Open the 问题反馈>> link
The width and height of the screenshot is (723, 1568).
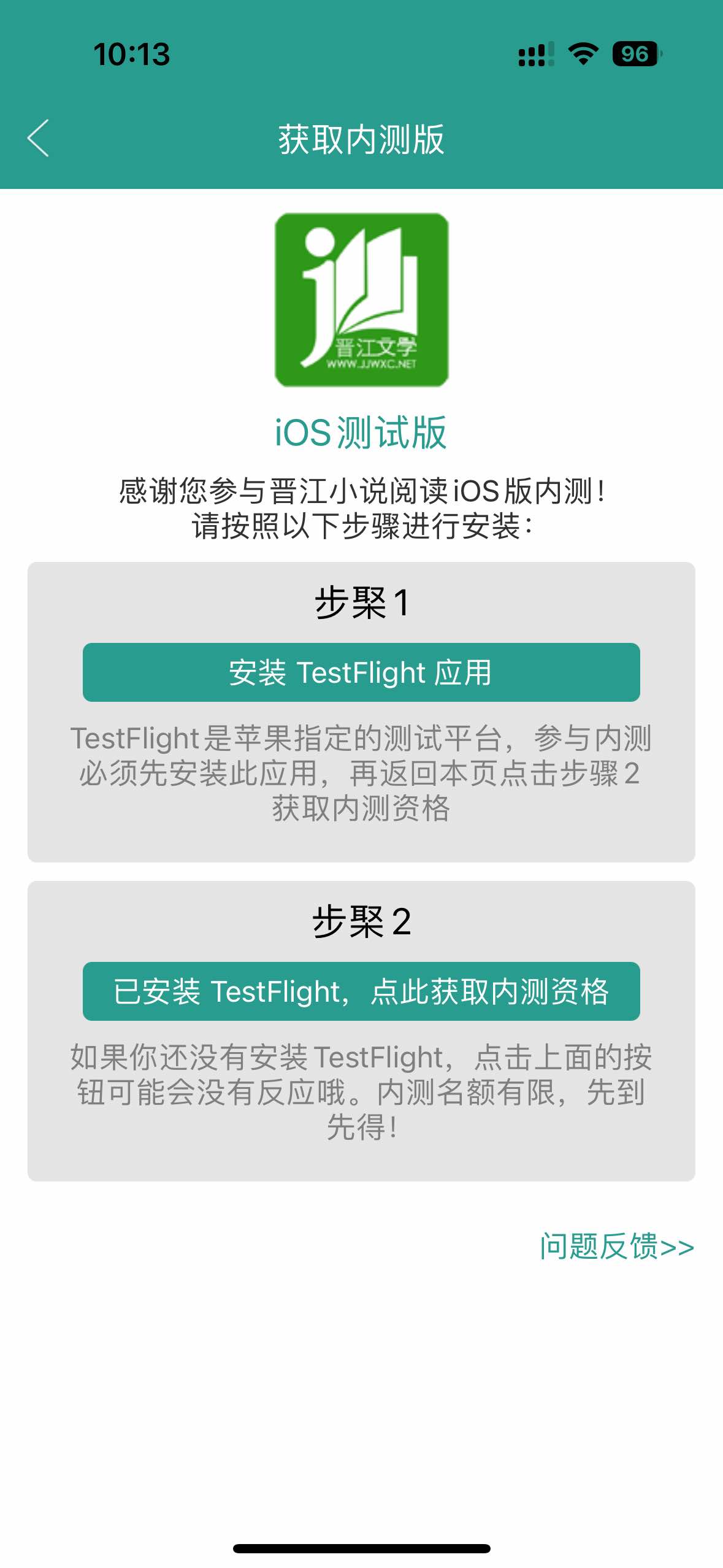tap(616, 1247)
